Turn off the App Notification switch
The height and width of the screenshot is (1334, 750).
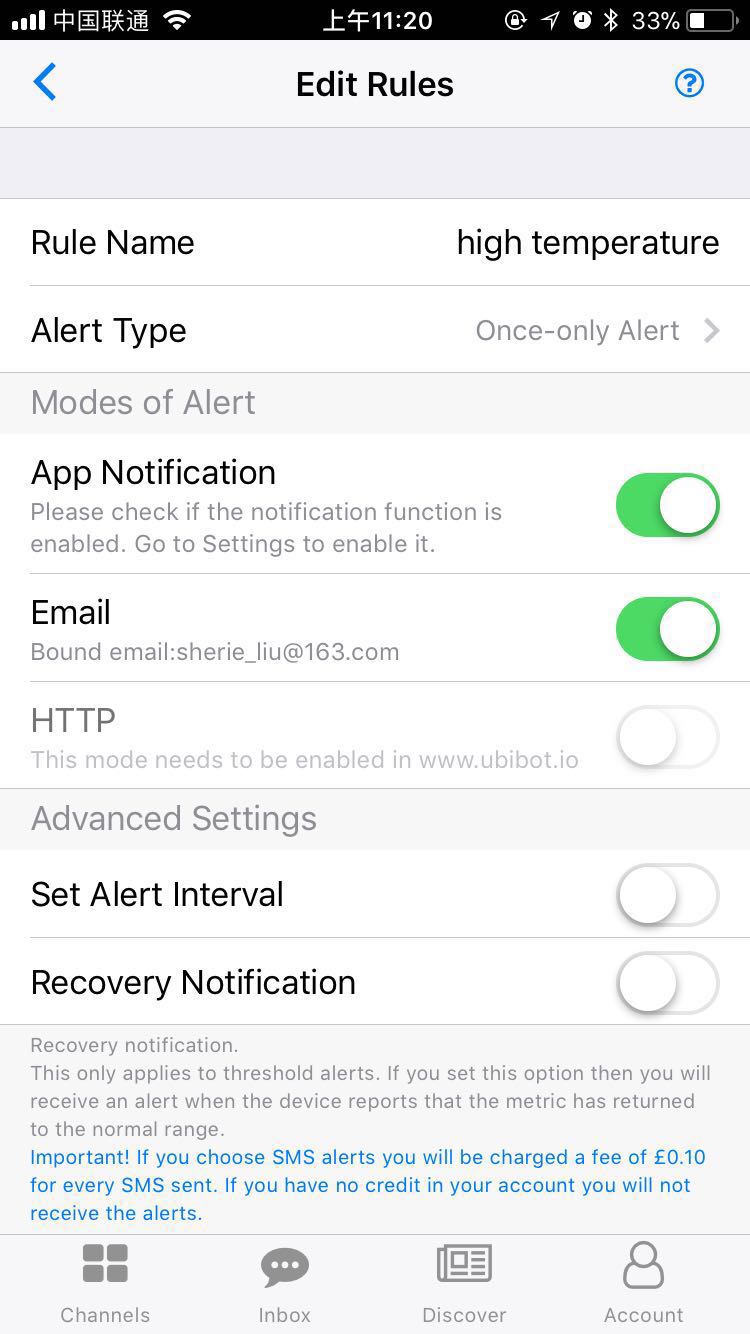[667, 506]
